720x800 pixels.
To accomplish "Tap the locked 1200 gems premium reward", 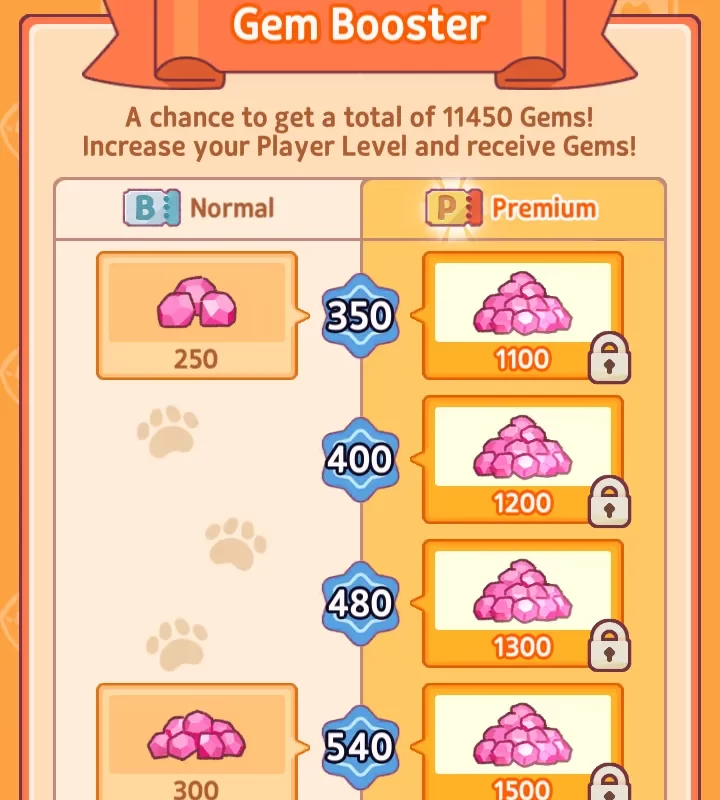I will (x=522, y=459).
